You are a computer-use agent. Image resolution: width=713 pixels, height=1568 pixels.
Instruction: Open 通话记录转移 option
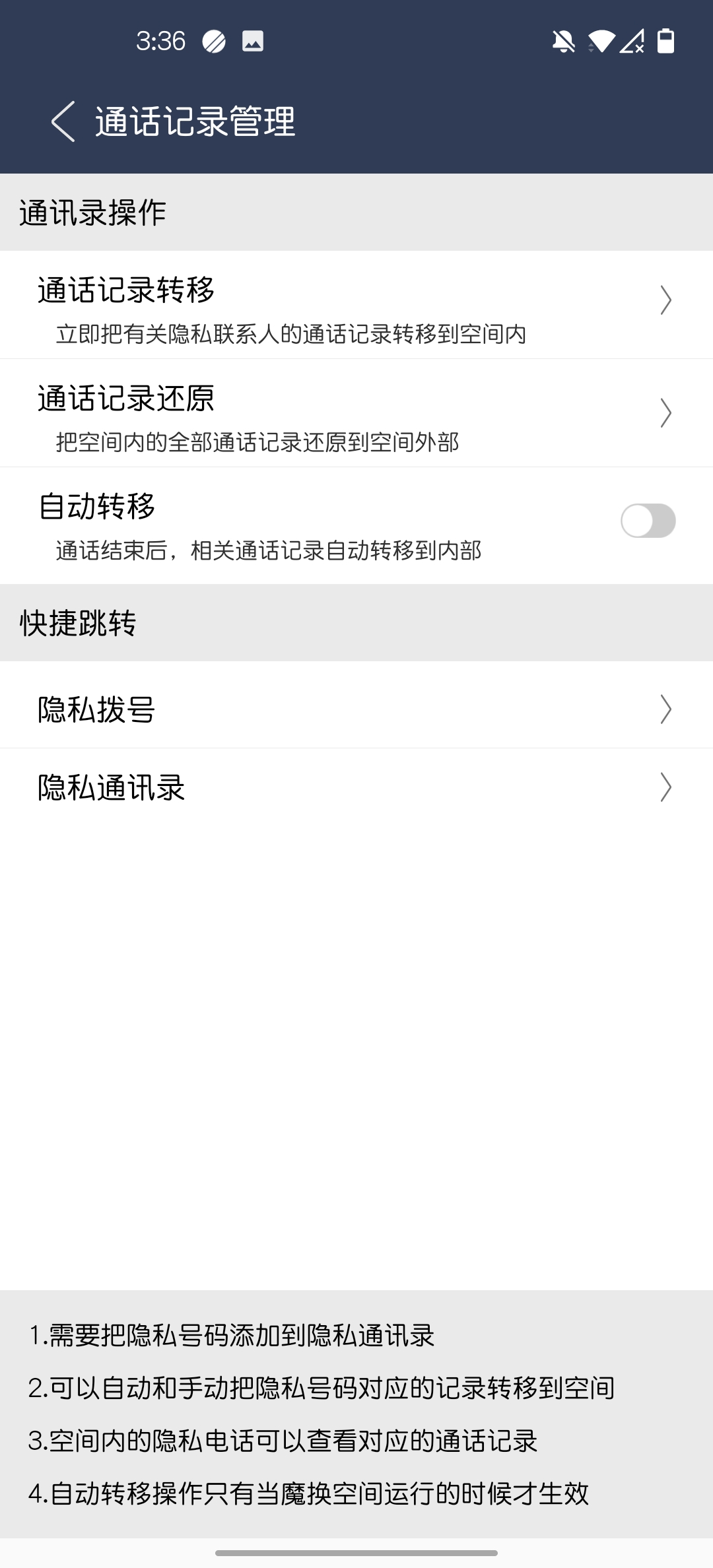(x=356, y=305)
